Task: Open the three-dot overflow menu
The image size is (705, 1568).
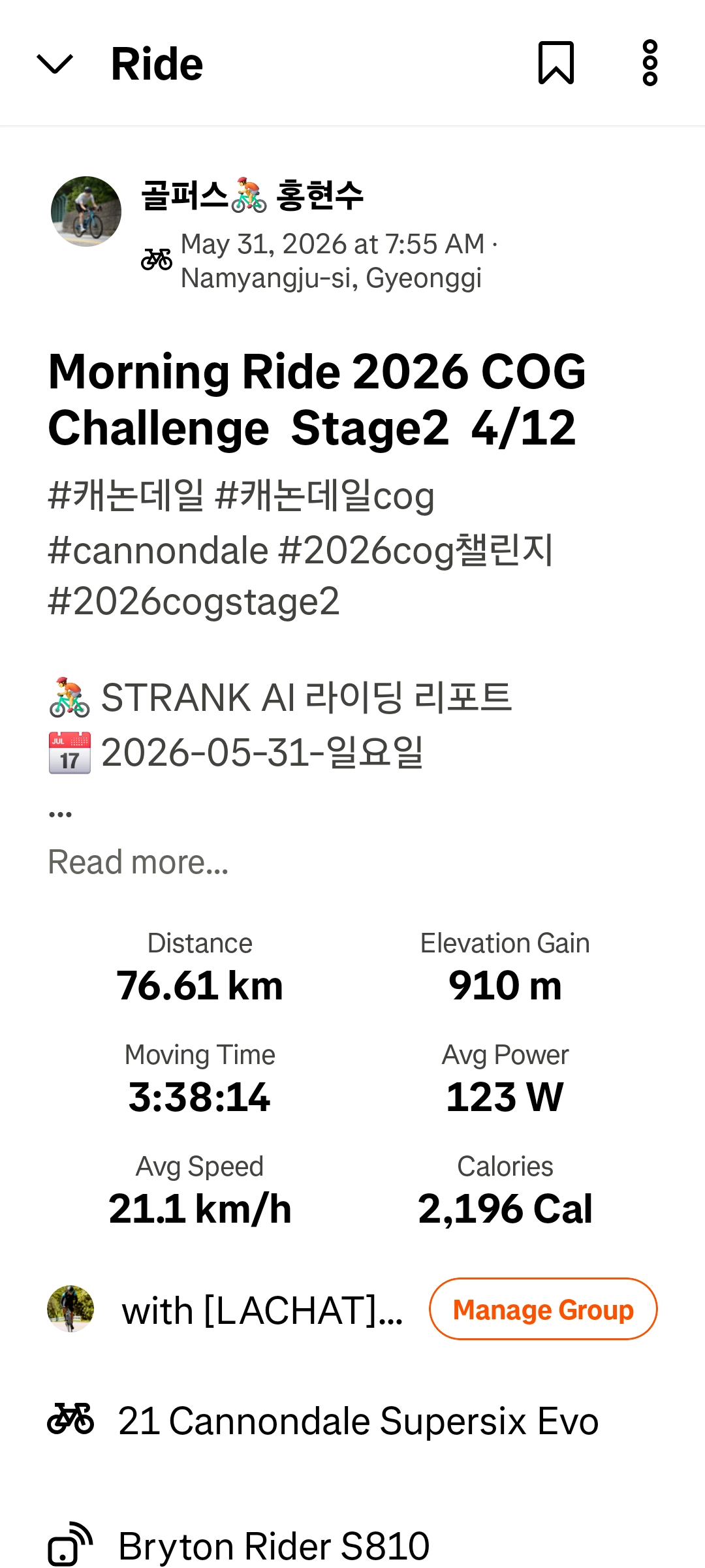Action: pos(650,63)
